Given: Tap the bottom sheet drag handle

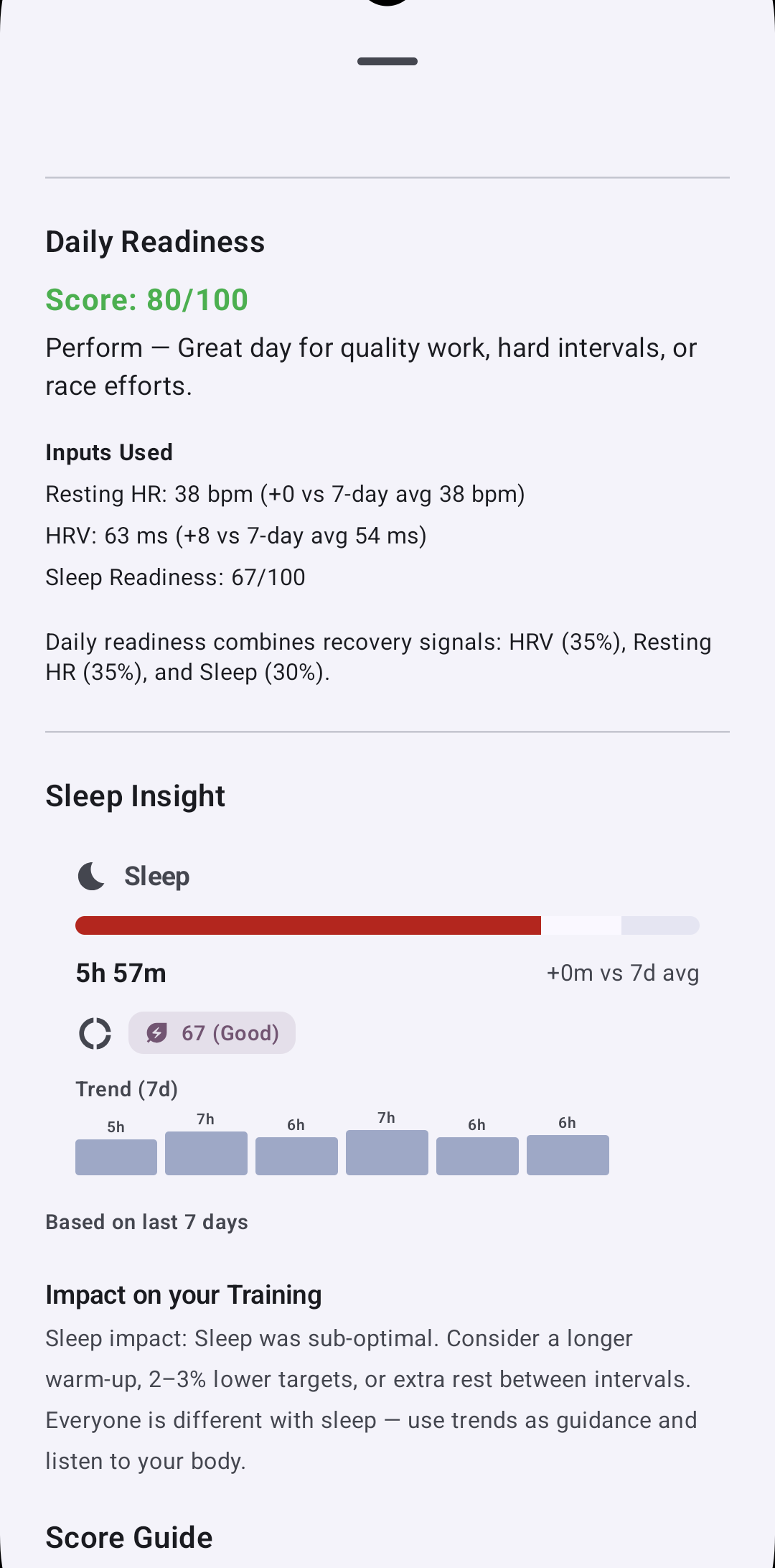Looking at the screenshot, I should (x=387, y=62).
